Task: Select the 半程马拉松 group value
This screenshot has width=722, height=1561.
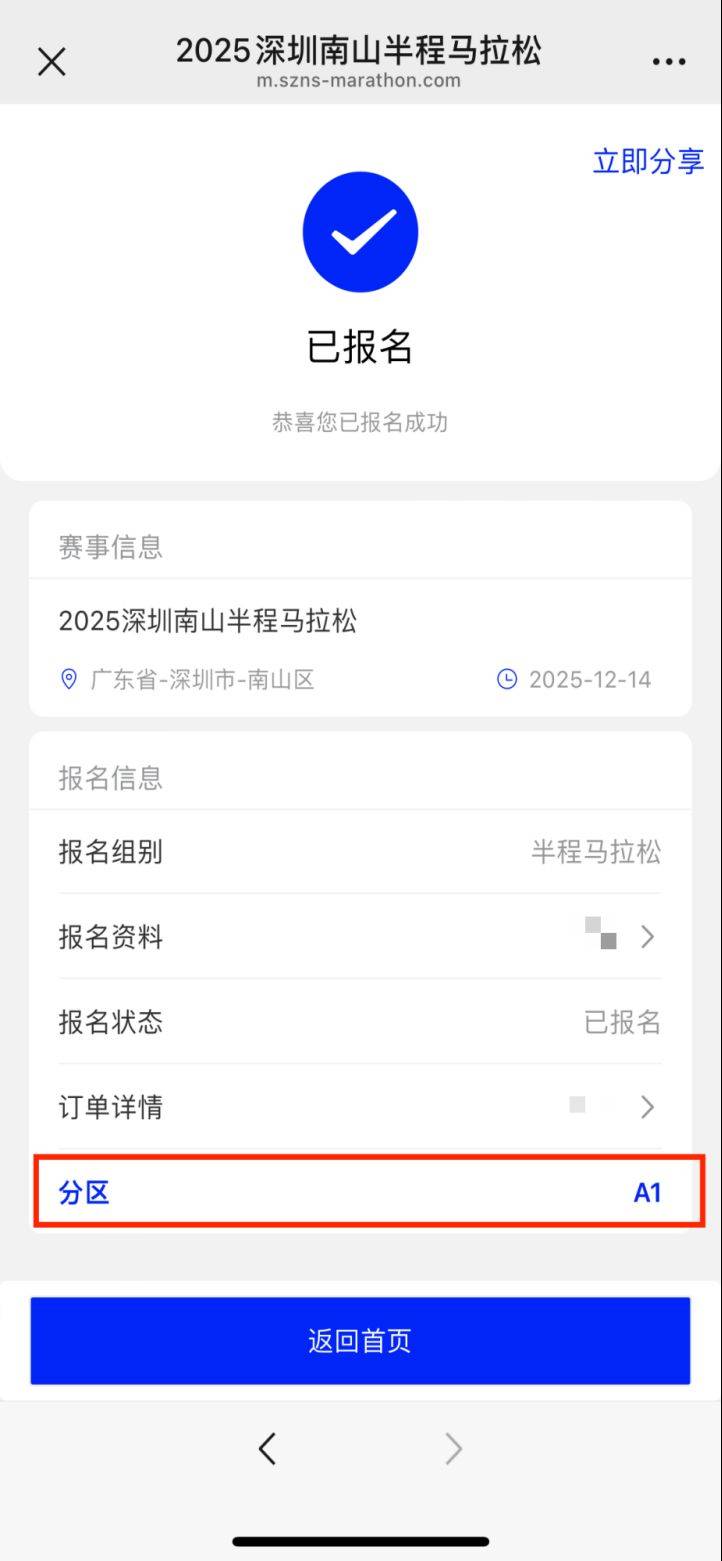Action: point(595,851)
